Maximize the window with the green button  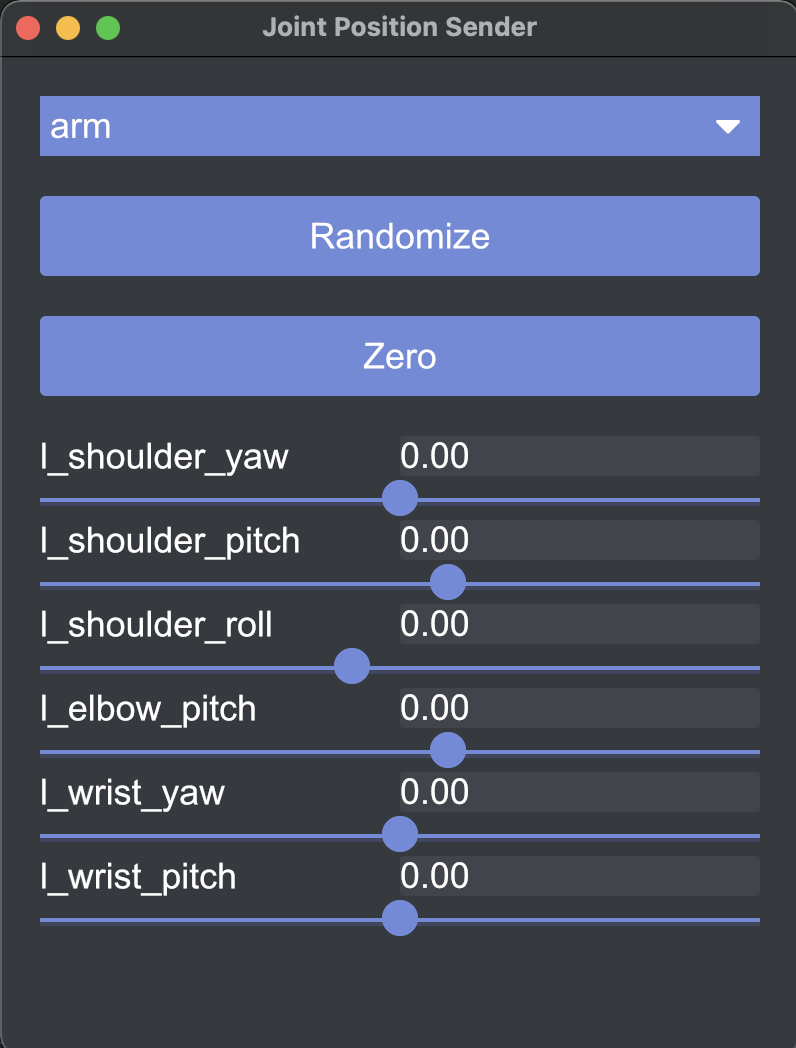(x=108, y=28)
